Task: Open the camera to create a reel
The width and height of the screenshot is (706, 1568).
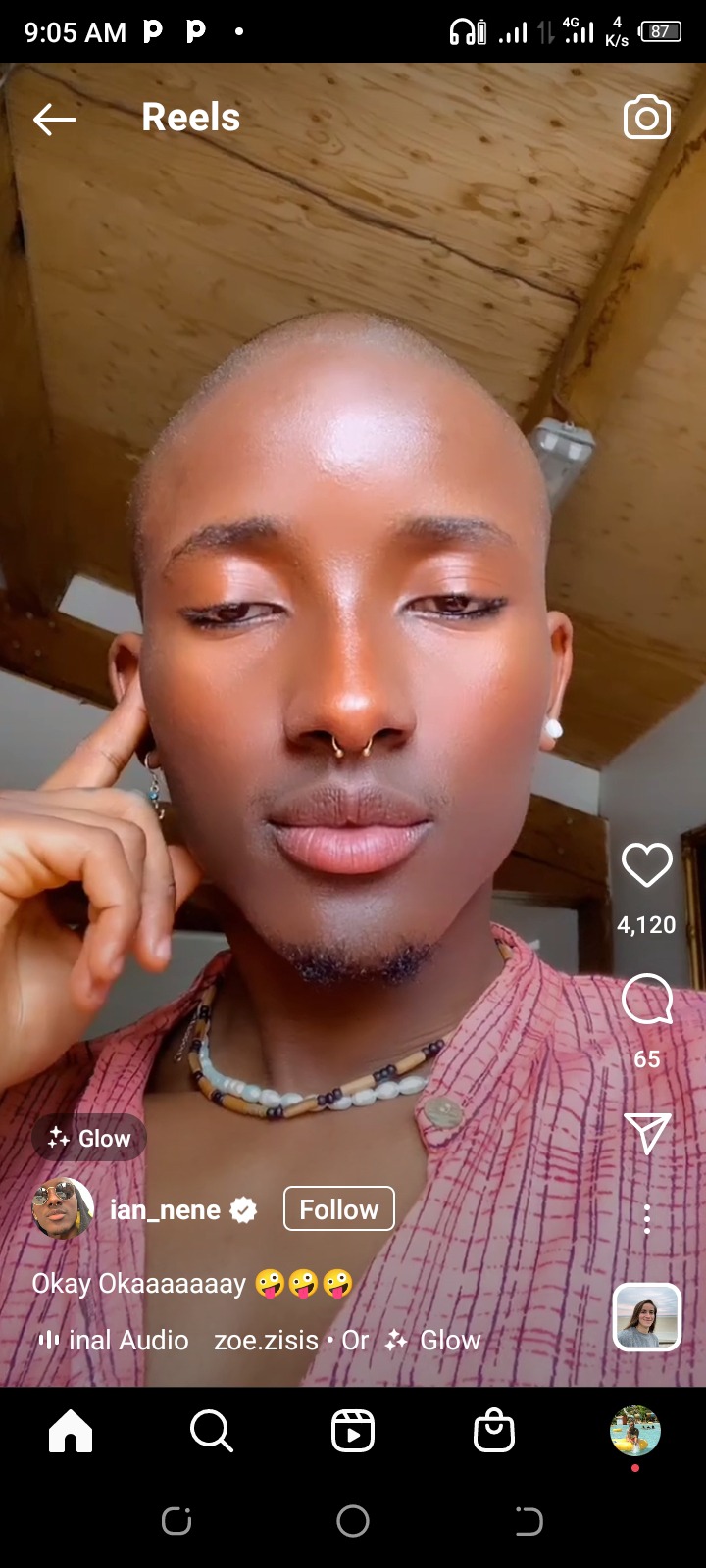Action: click(647, 119)
